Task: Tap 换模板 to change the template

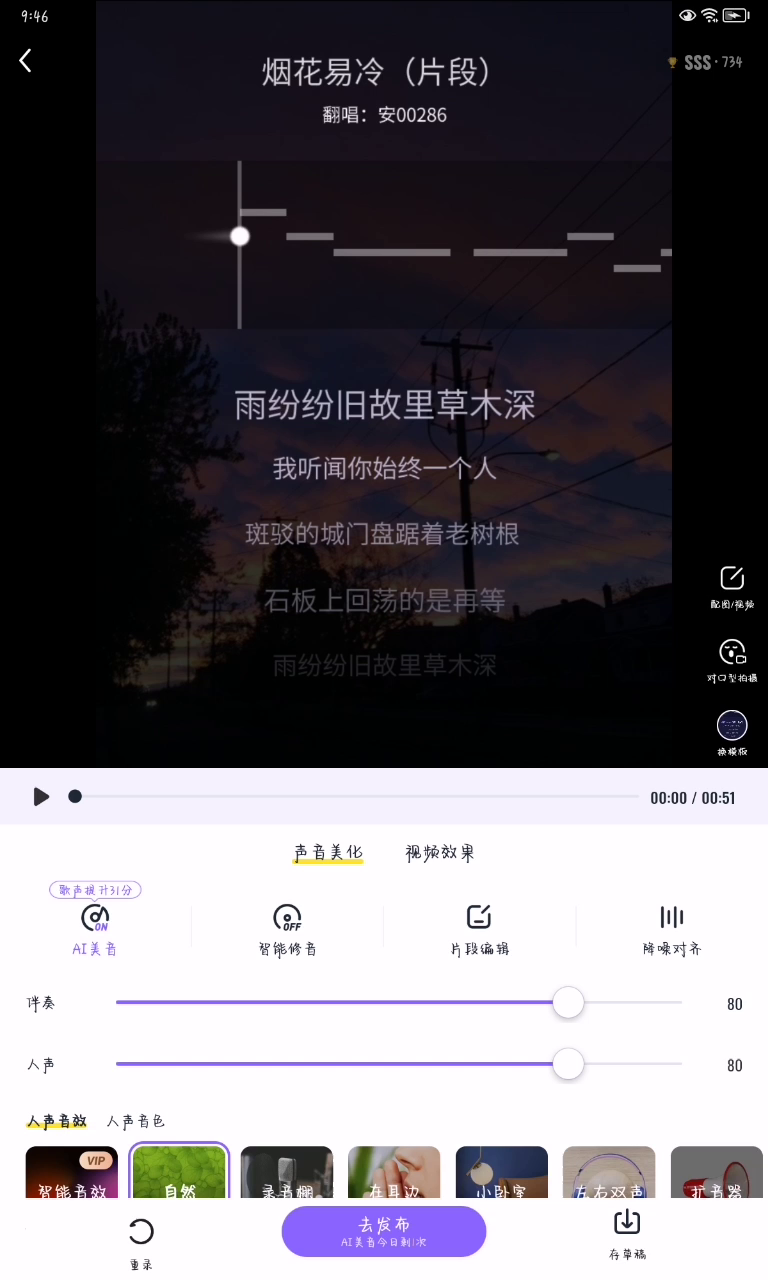Action: click(732, 733)
